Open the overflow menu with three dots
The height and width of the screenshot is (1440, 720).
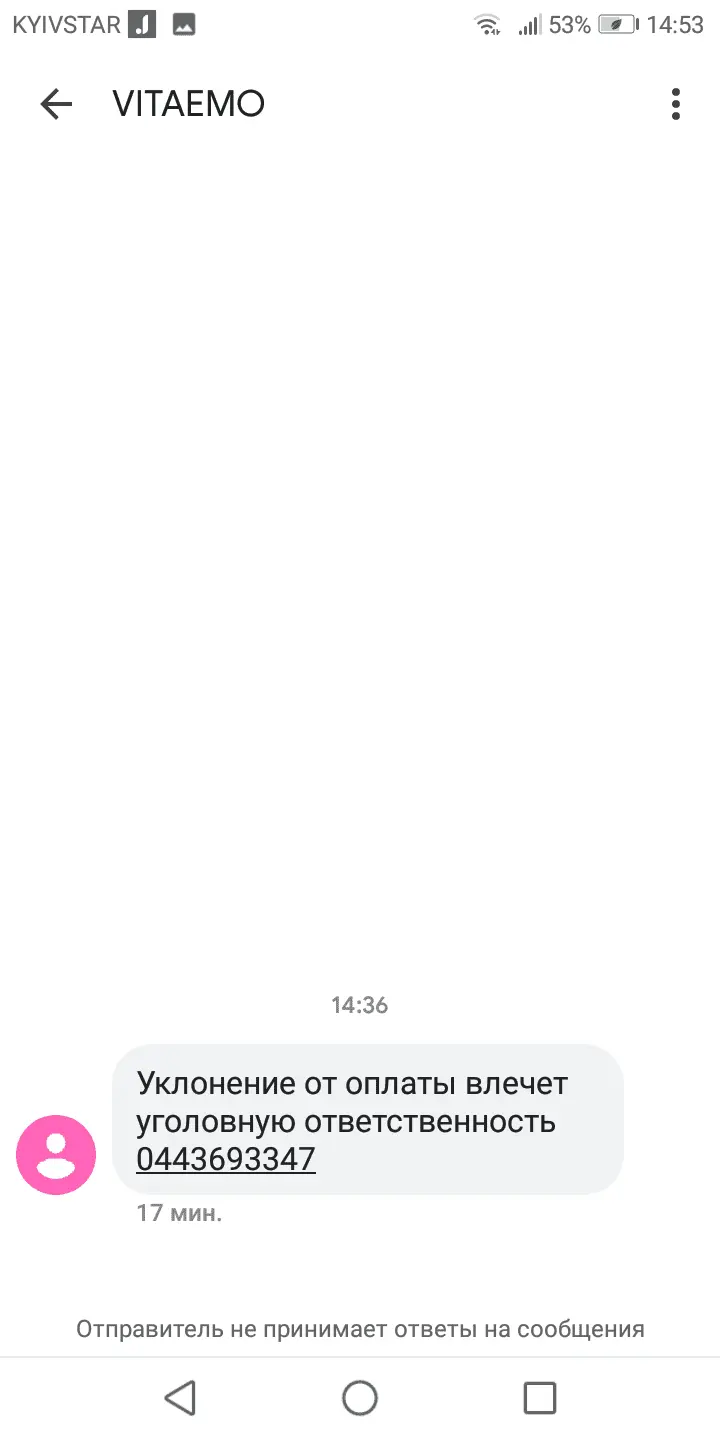(x=676, y=104)
